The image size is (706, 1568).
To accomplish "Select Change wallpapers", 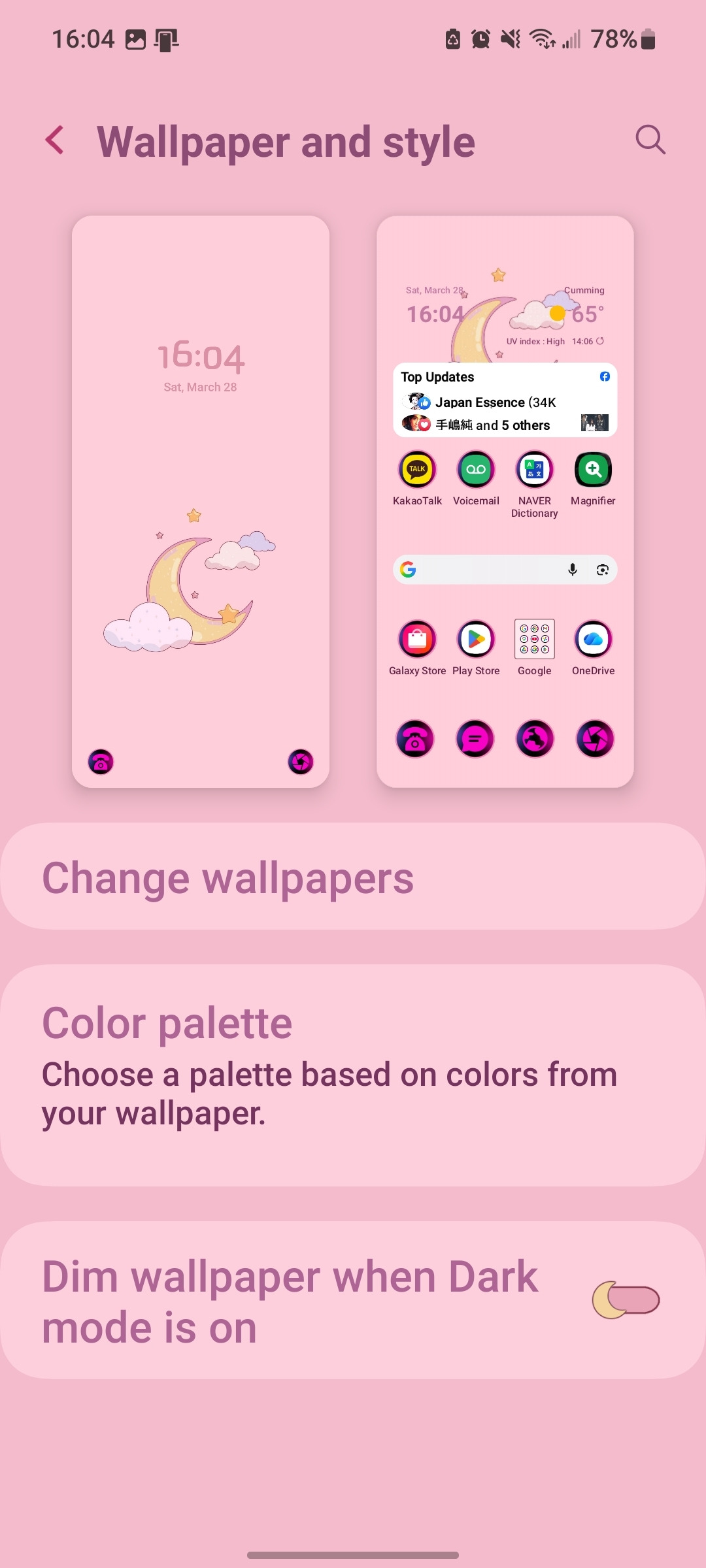I will (353, 877).
